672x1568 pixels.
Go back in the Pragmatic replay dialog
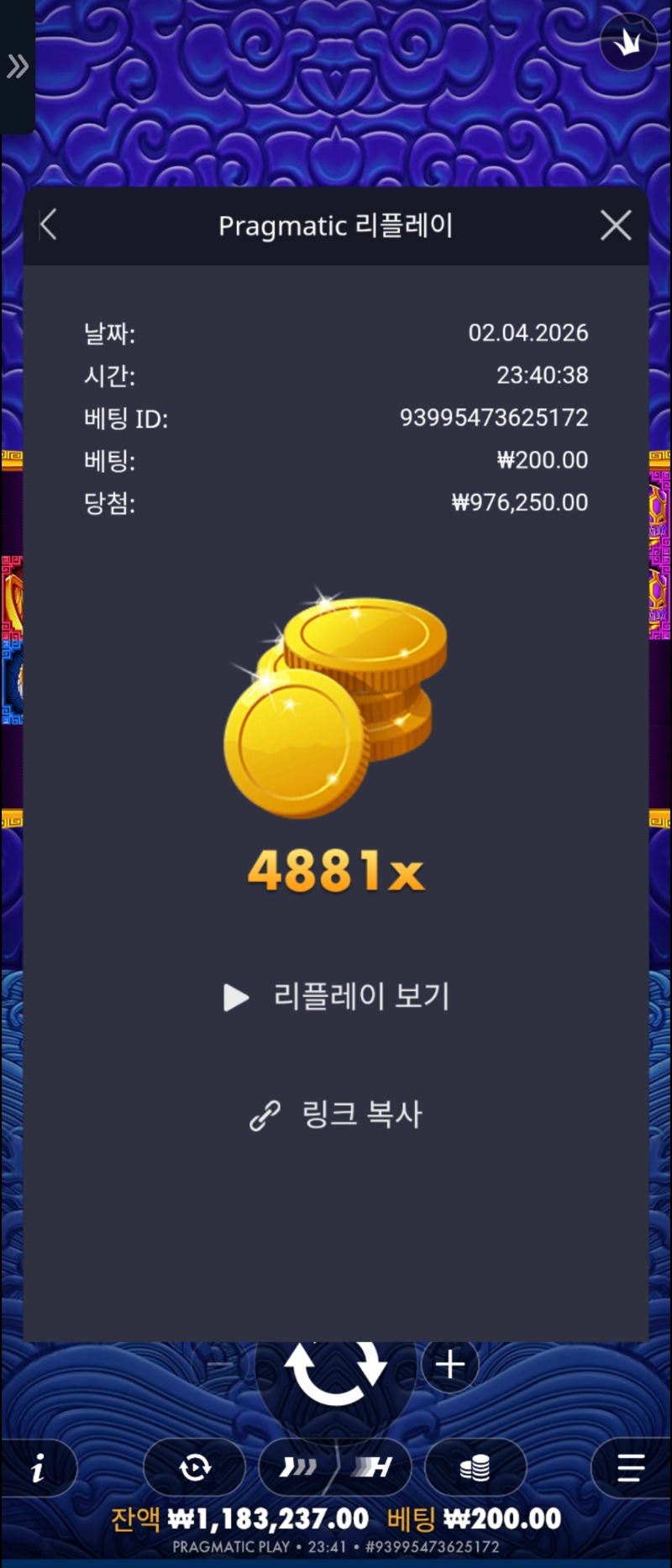pos(49,225)
